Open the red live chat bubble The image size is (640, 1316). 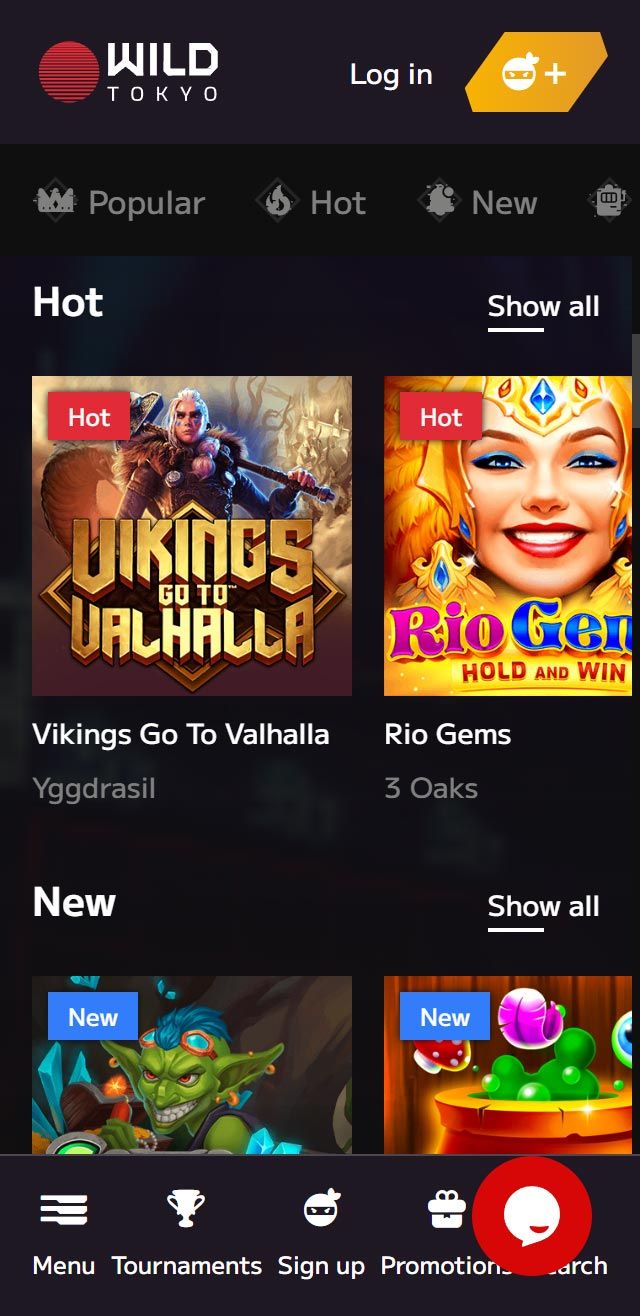(532, 1216)
